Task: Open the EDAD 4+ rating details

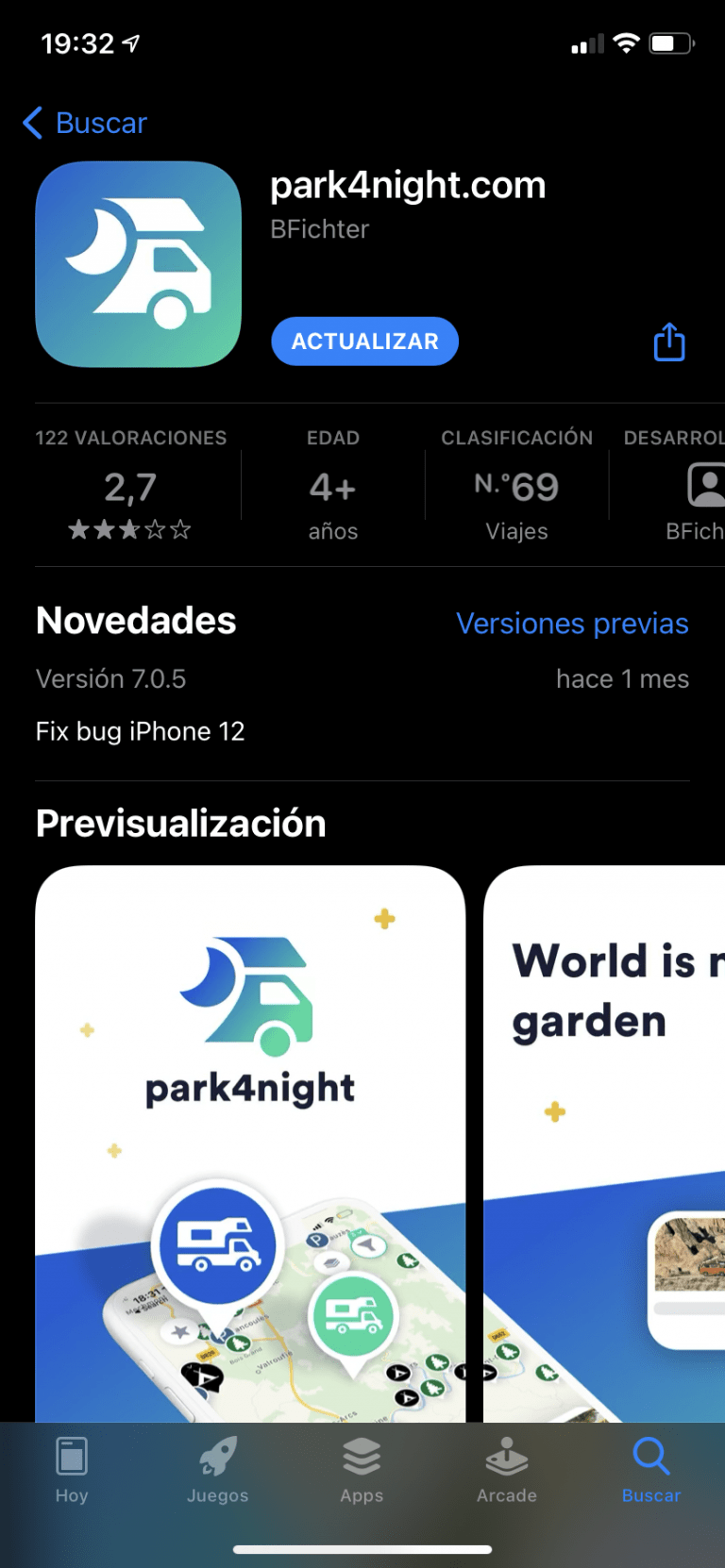Action: pos(332,486)
